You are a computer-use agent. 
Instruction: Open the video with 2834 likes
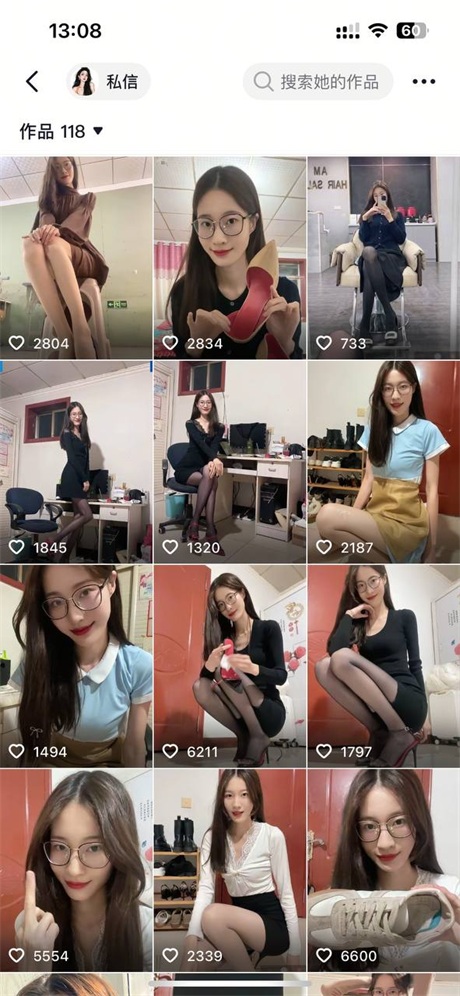(230, 257)
